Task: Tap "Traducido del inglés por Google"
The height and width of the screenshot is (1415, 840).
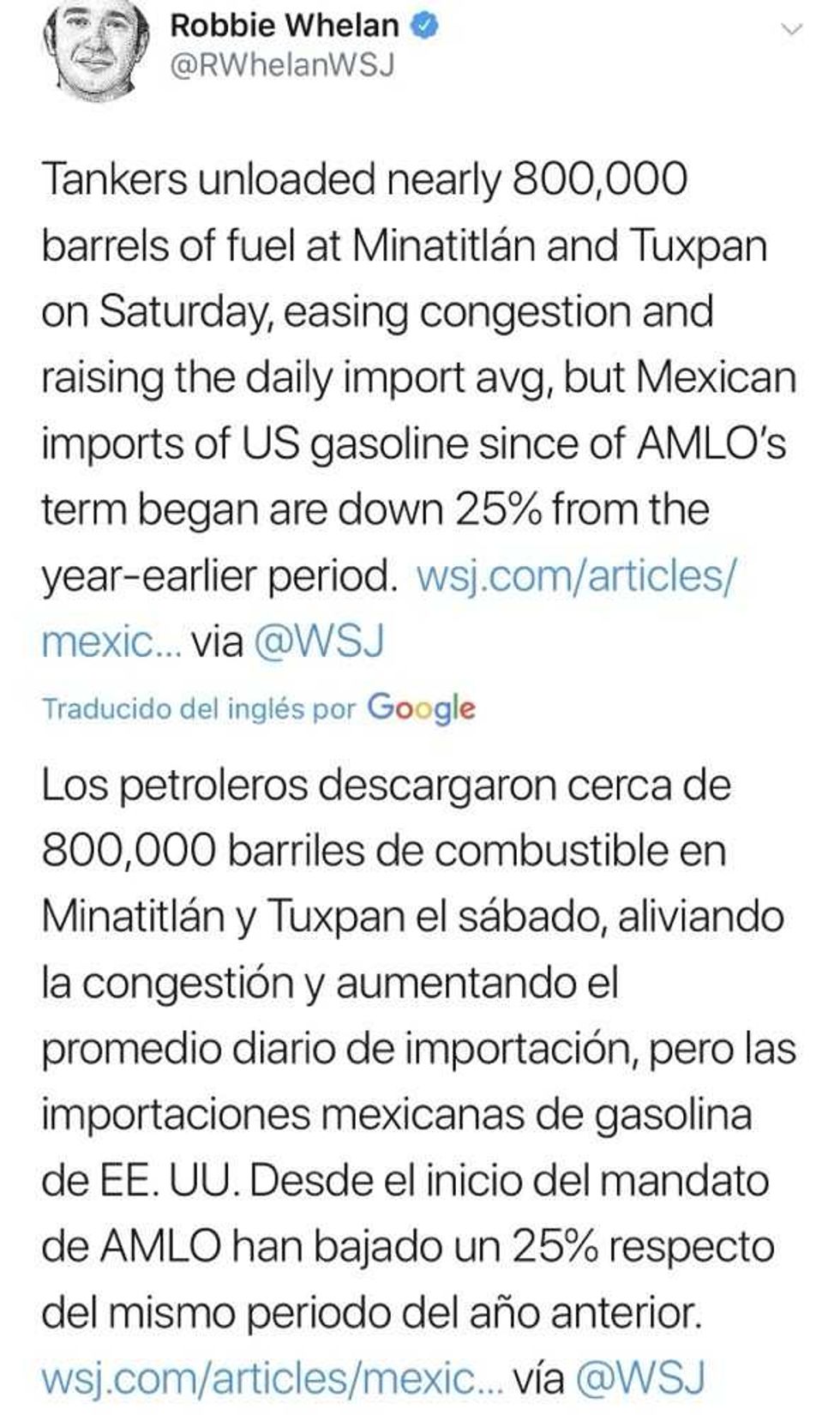Action: click(x=258, y=708)
